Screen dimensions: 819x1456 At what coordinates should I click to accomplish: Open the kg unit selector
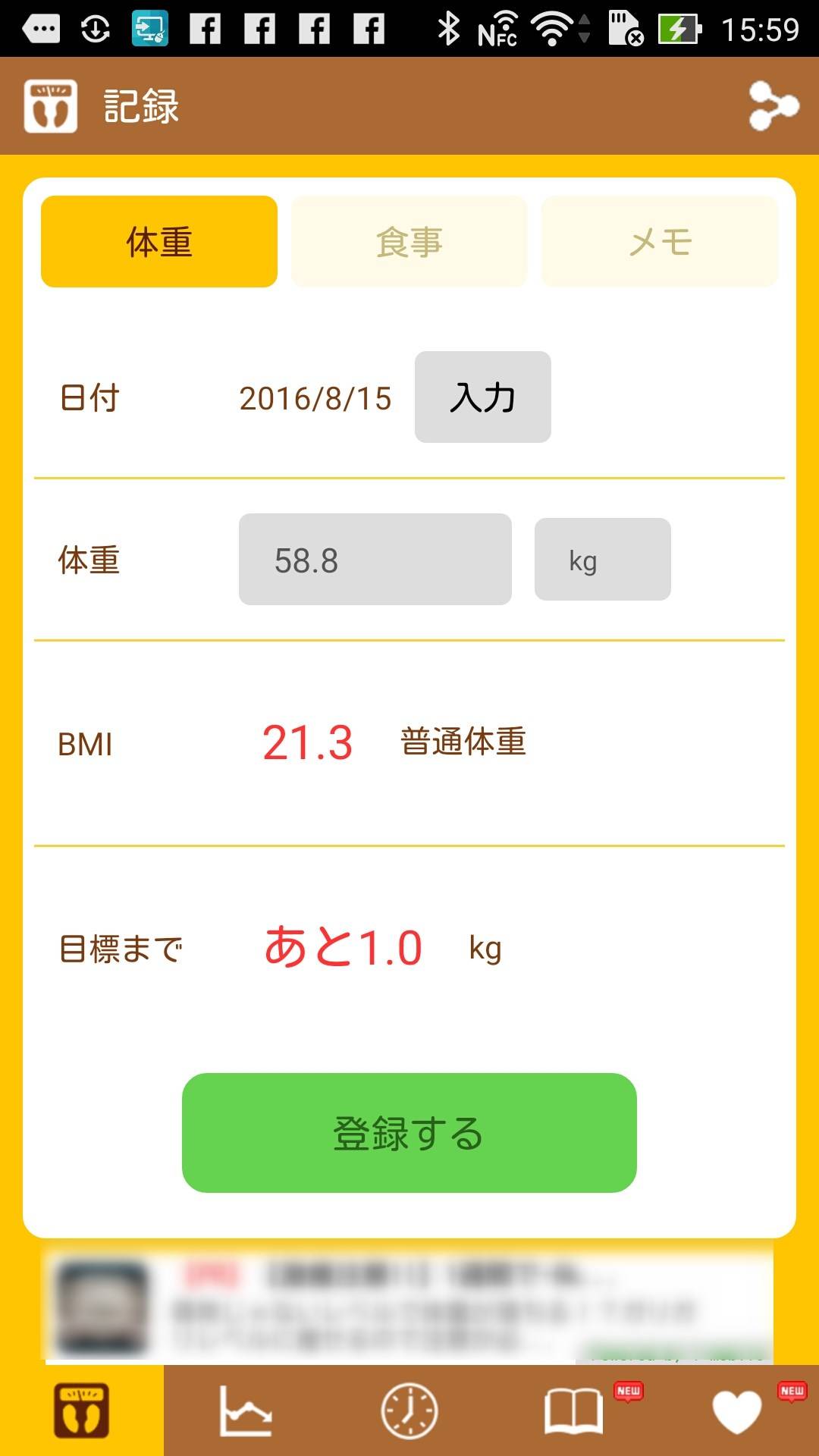click(x=603, y=560)
